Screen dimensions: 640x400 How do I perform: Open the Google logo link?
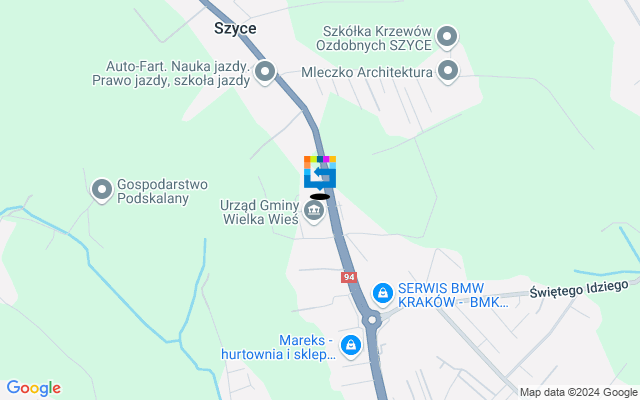[33, 388]
